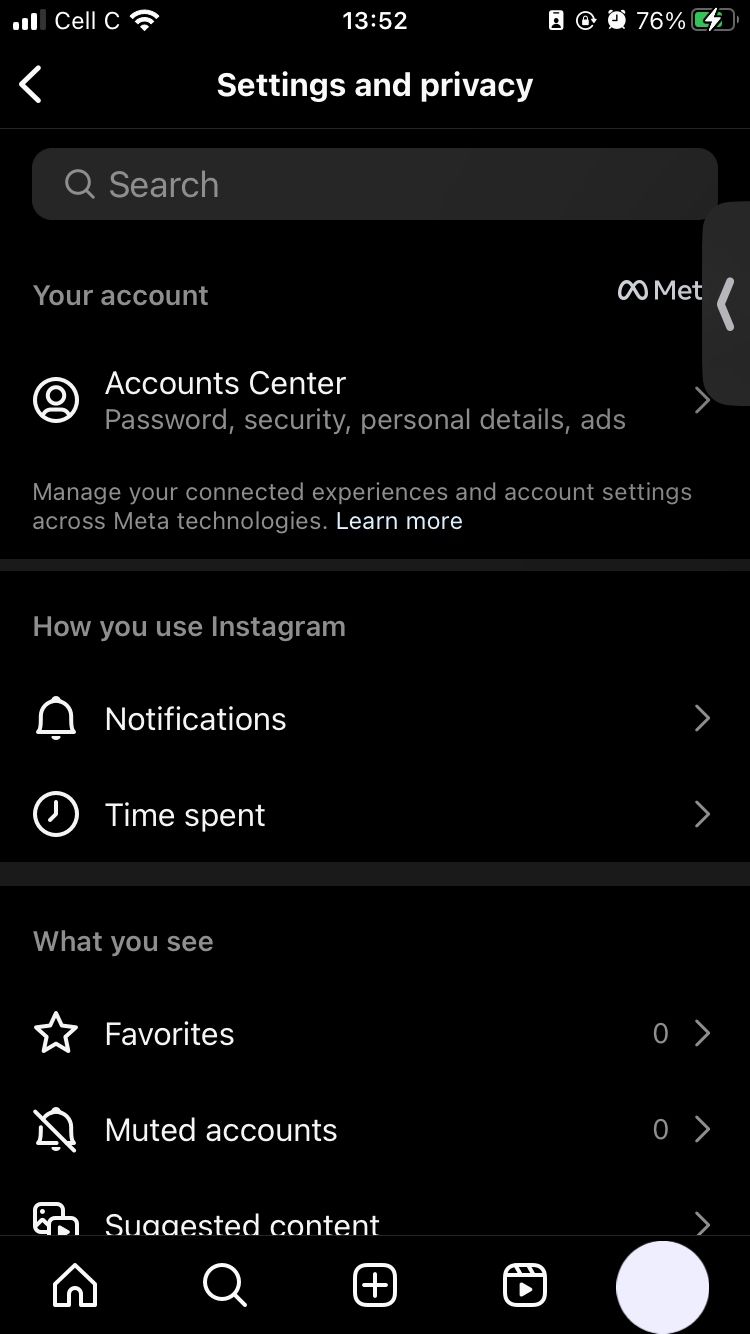
Task: Tap the Learn more link
Action: click(399, 520)
